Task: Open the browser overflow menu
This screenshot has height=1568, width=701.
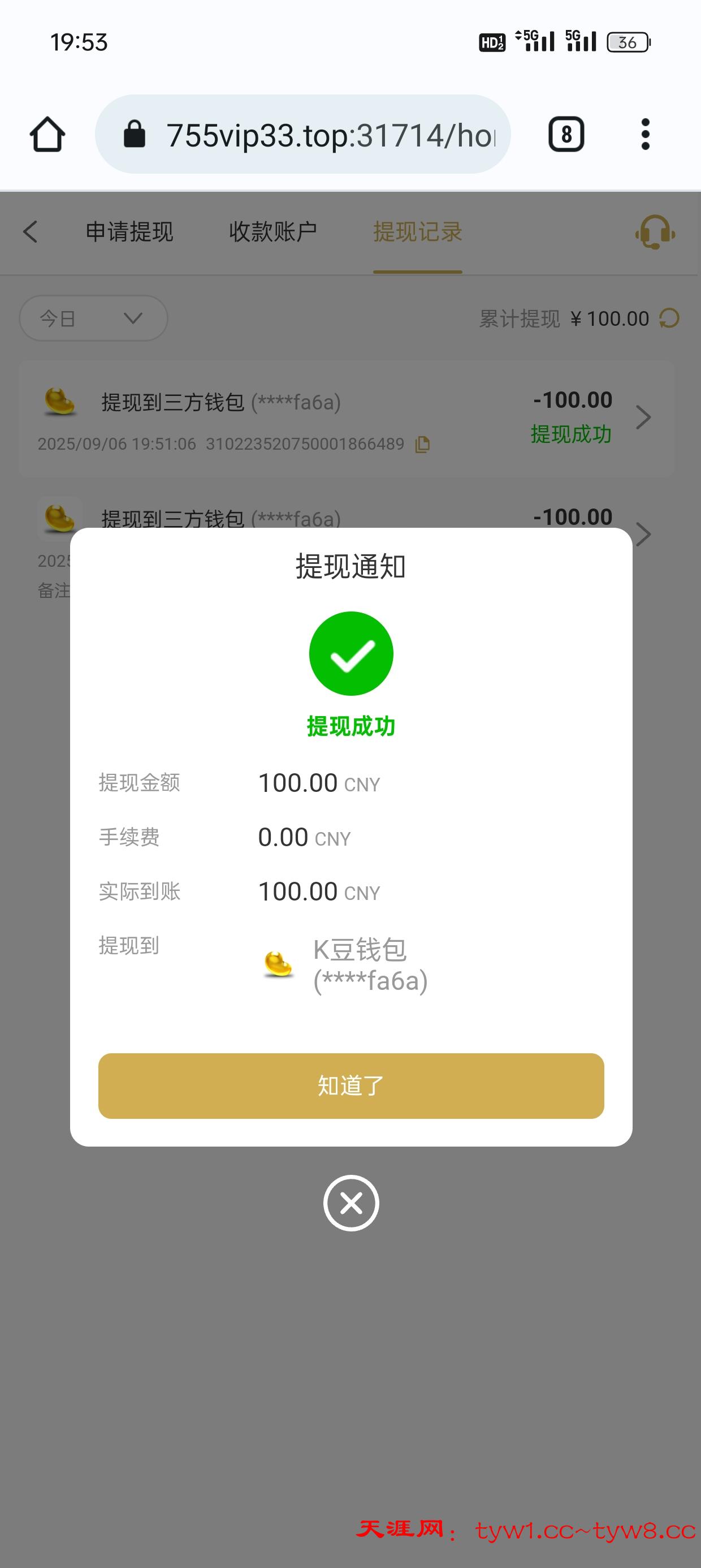Action: click(x=646, y=135)
